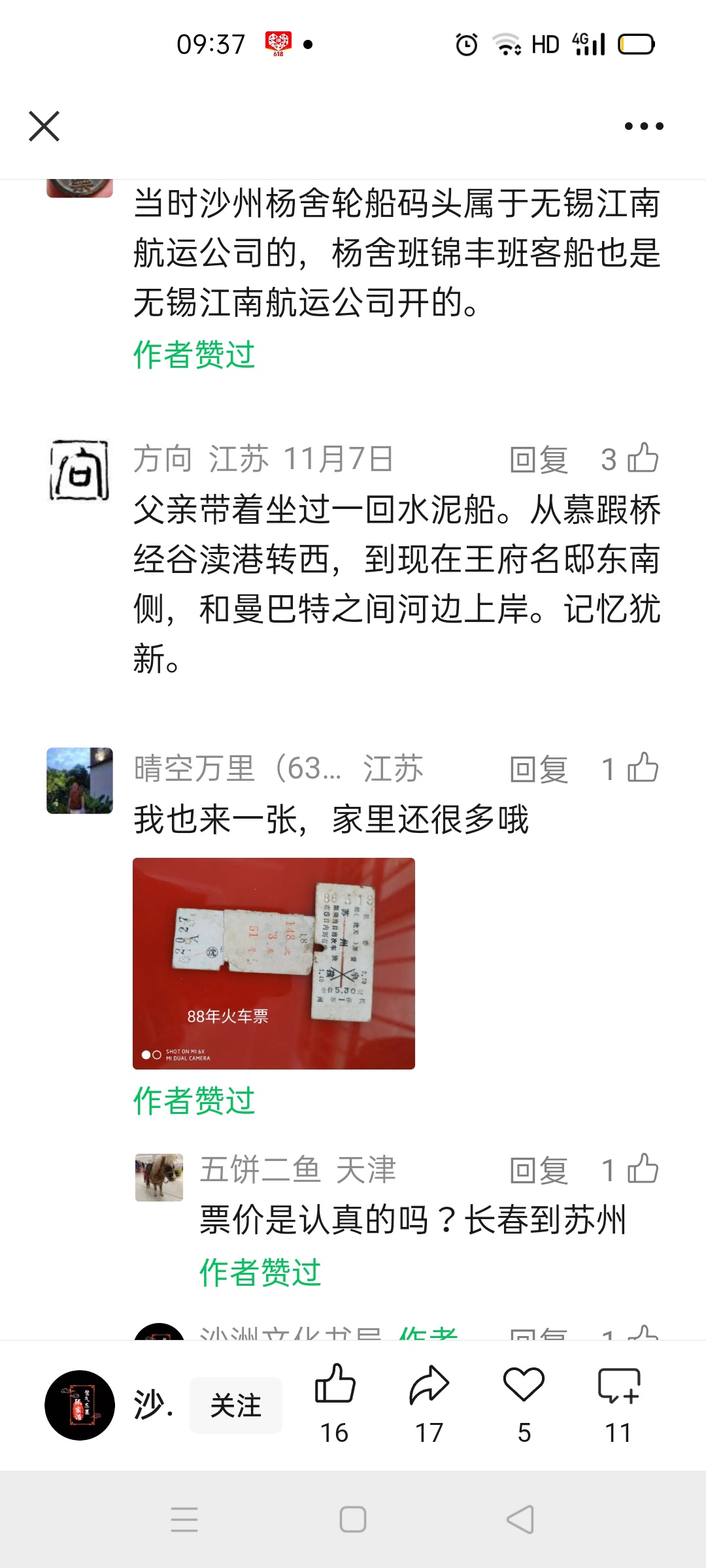Viewport: 706px width, 1568px height.
Task: Go to the system home screen
Action: (x=353, y=1520)
